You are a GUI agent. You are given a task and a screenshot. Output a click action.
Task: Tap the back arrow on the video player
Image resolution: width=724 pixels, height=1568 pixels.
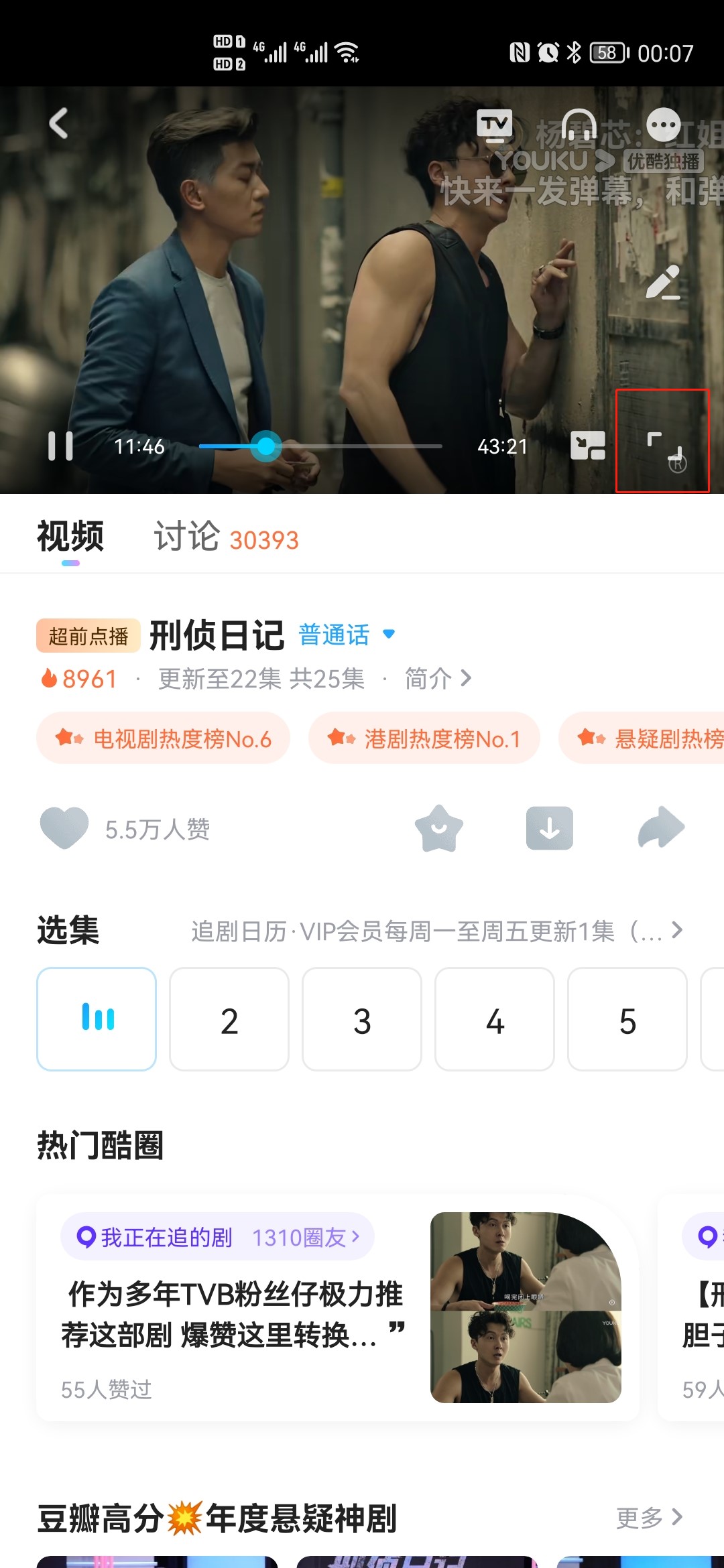59,123
